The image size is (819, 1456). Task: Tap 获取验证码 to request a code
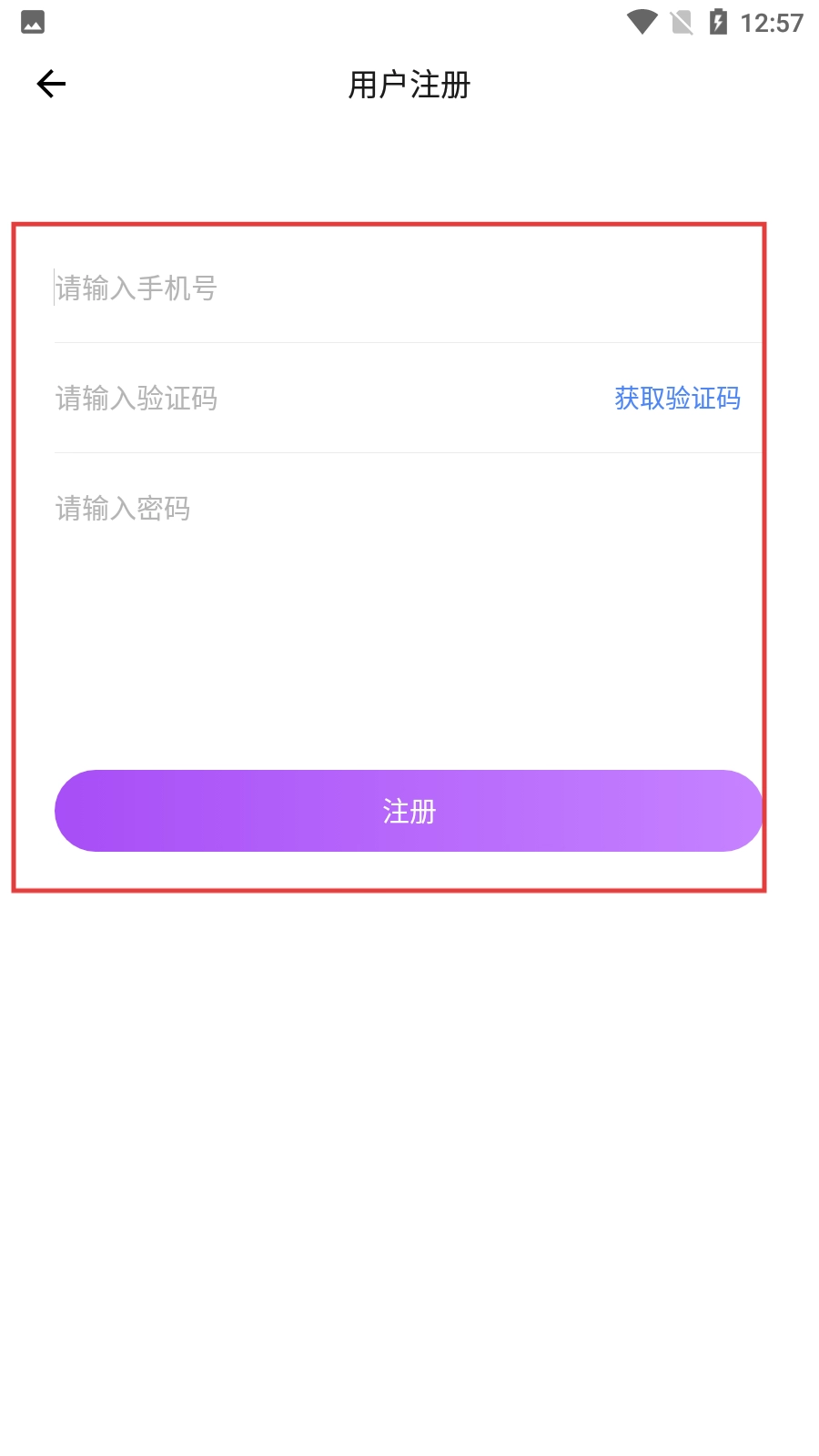click(x=677, y=399)
